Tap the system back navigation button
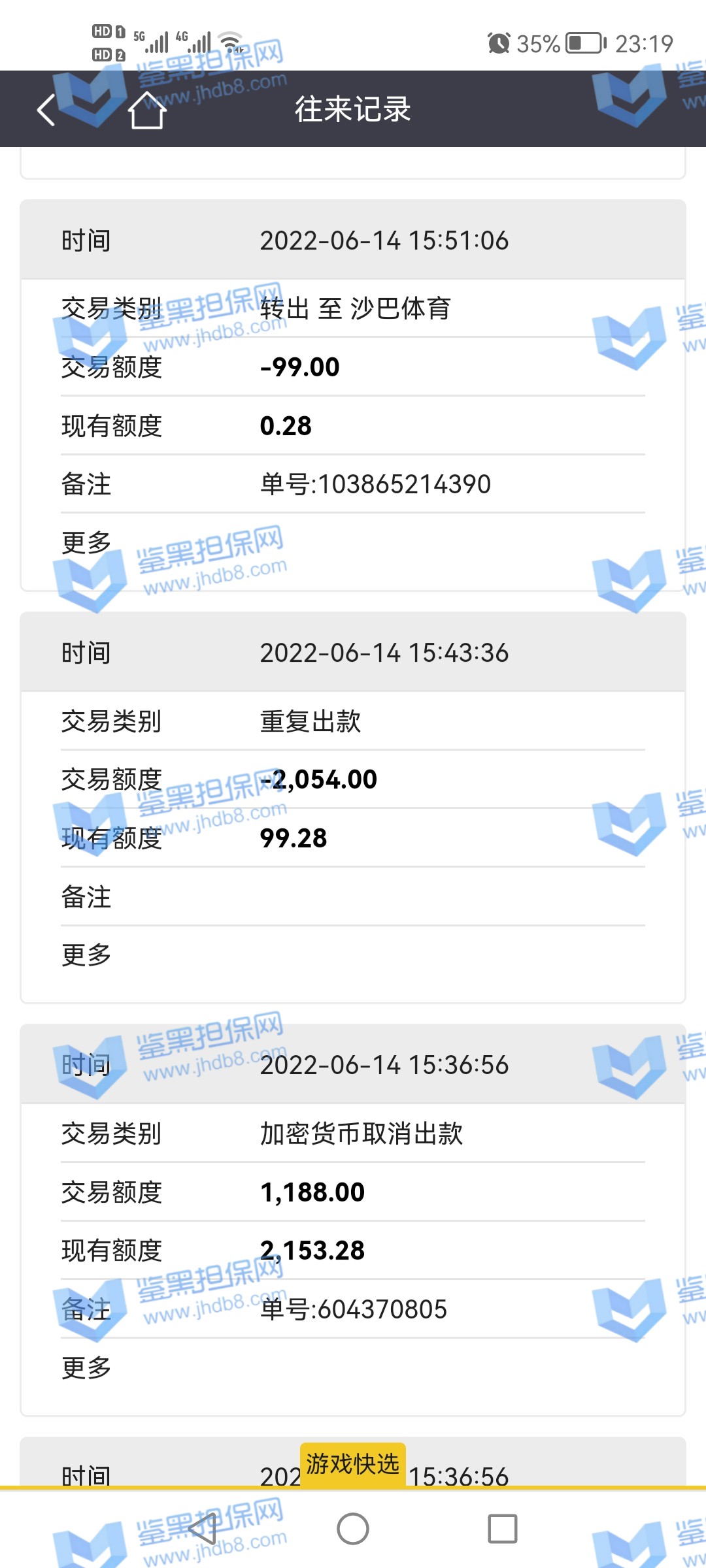The image size is (706, 1568). pos(203,1529)
